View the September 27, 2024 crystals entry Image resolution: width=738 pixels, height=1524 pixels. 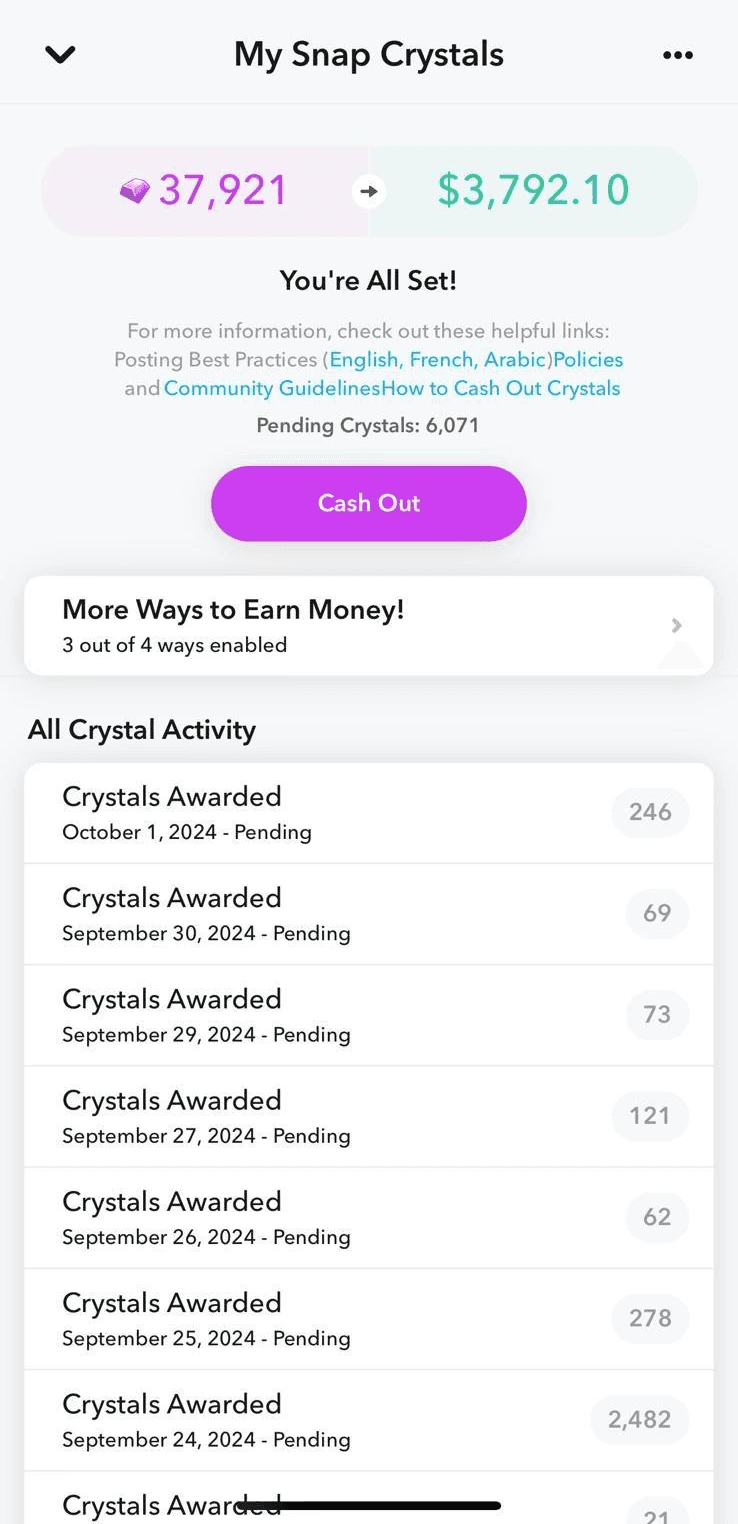(x=368, y=1116)
